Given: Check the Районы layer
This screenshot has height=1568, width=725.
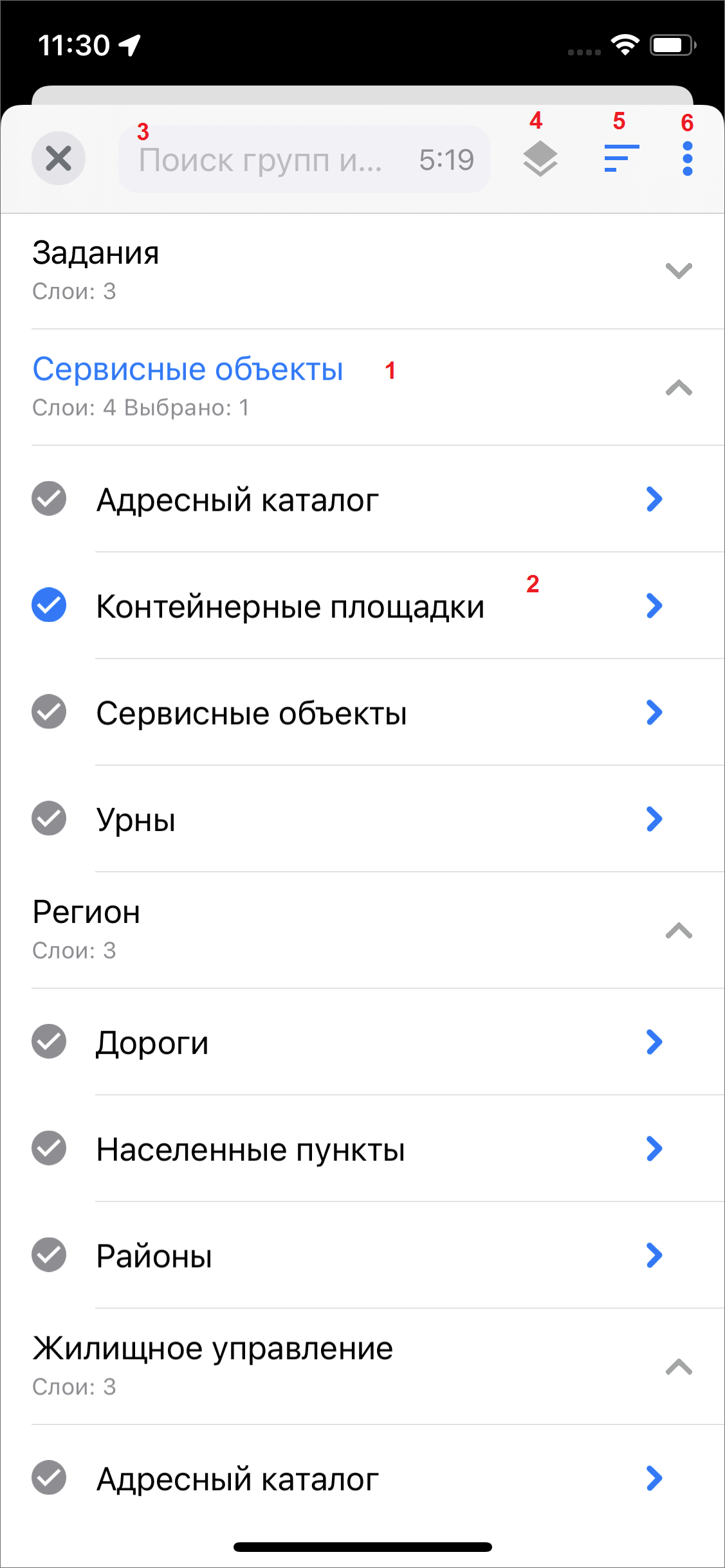Looking at the screenshot, I should coord(49,1255).
